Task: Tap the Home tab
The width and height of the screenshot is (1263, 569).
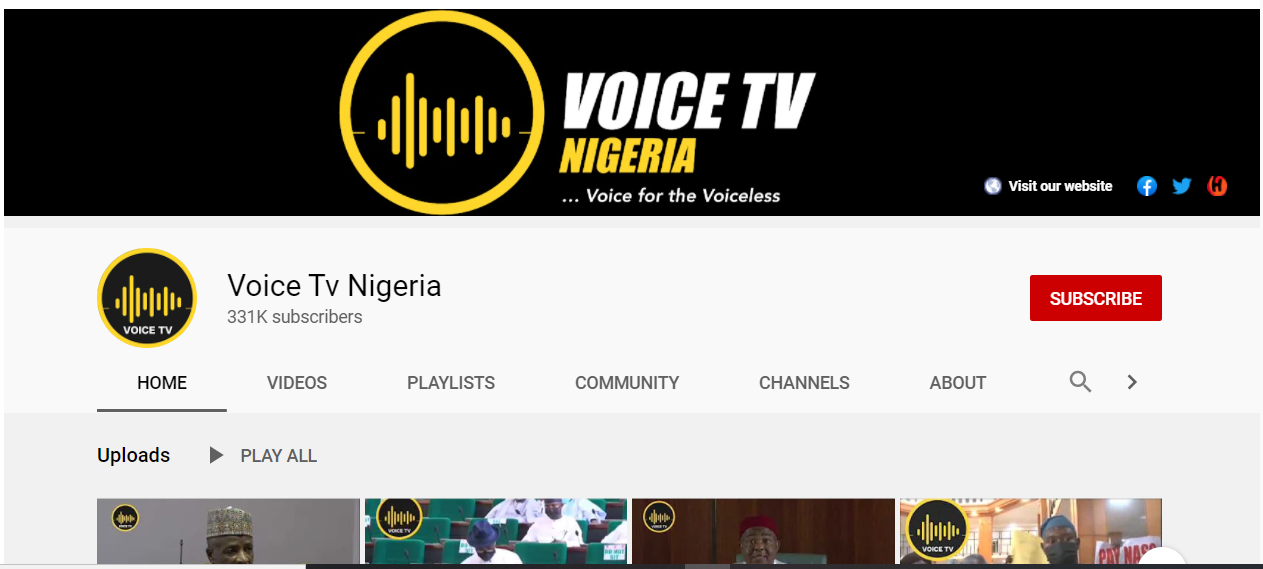Action: (162, 383)
